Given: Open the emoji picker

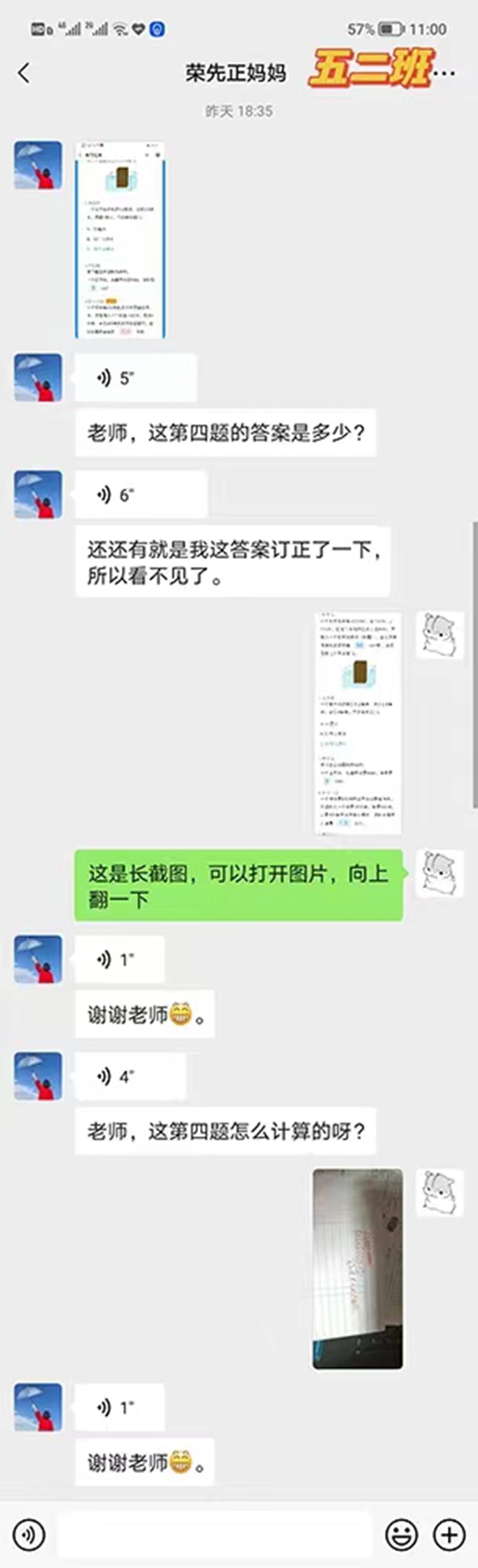Looking at the screenshot, I should pos(401,1534).
